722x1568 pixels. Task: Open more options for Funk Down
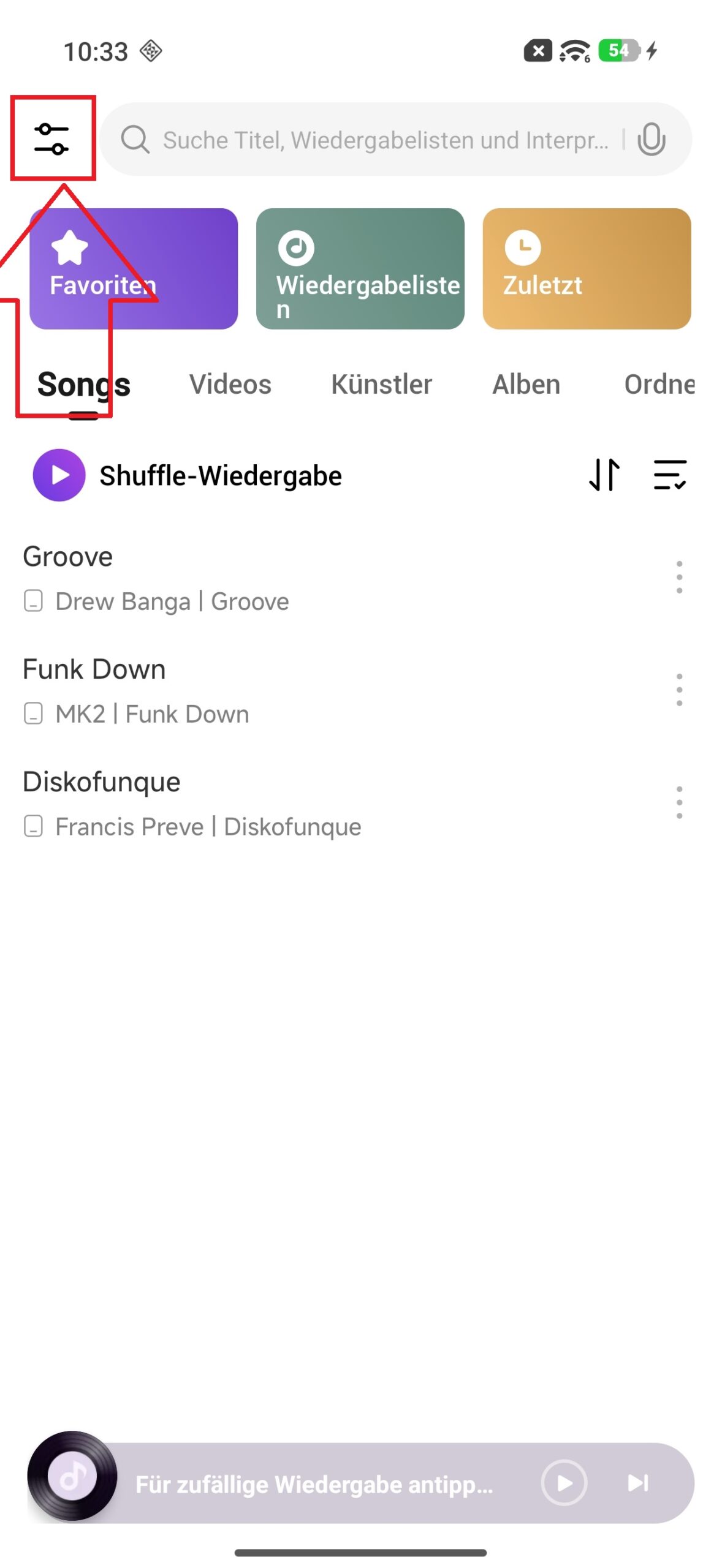(x=679, y=690)
